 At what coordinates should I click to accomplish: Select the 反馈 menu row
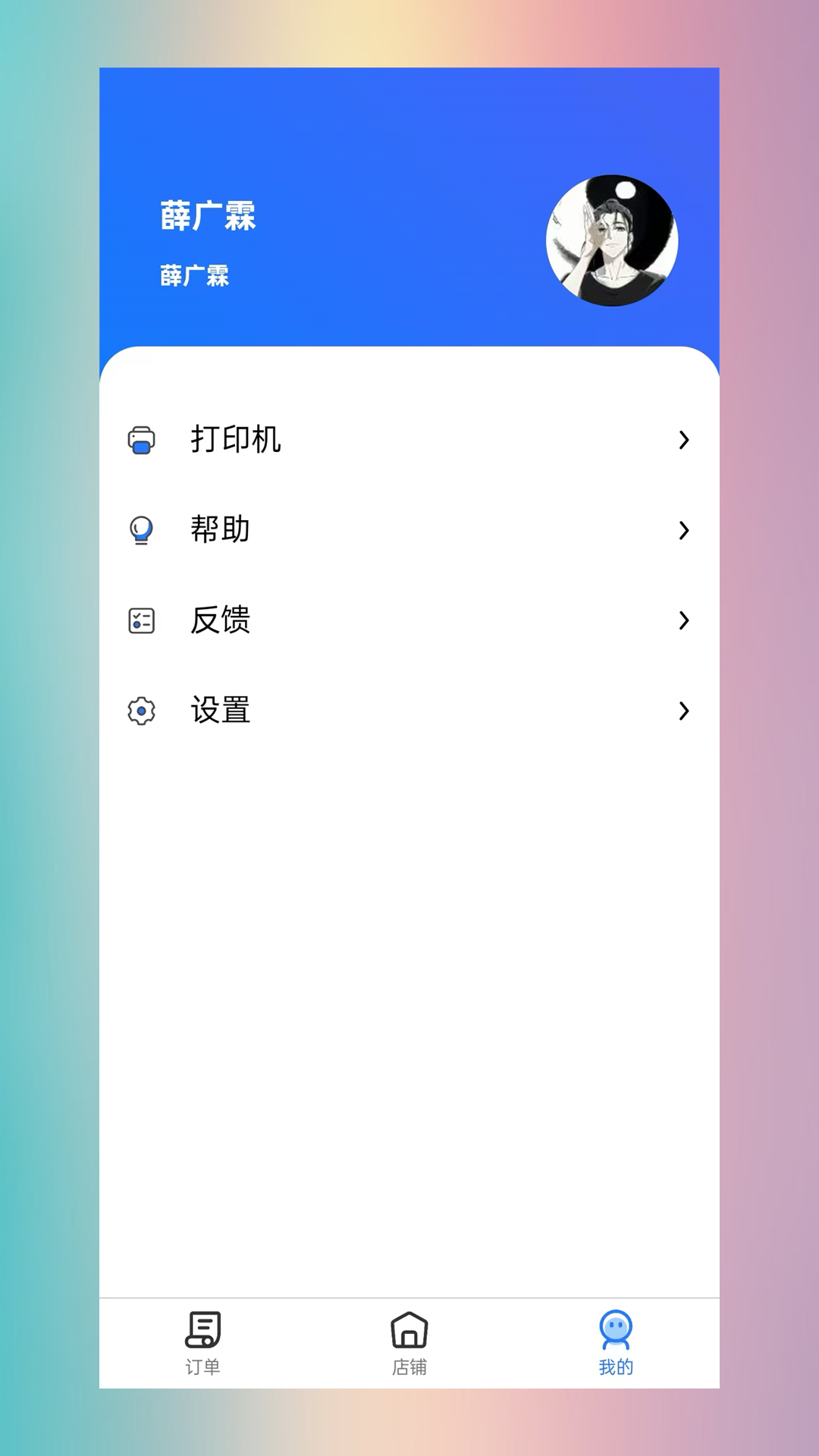(409, 620)
